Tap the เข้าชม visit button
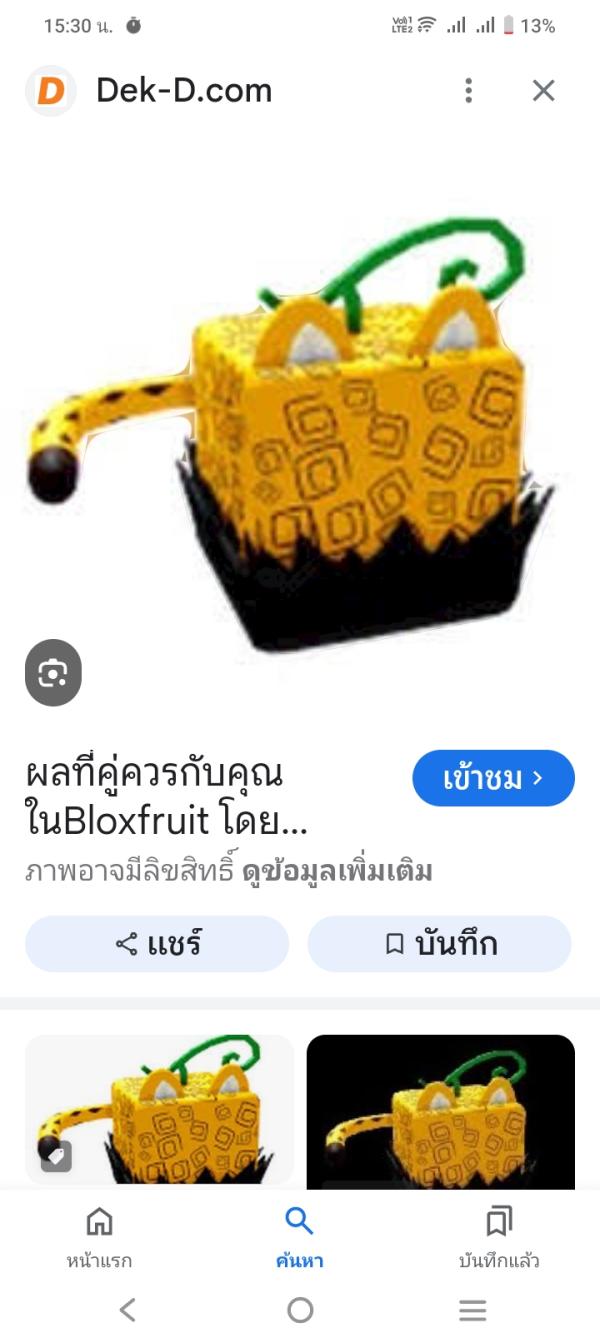Image resolution: width=600 pixels, height=1343 pixels. pos(493,778)
